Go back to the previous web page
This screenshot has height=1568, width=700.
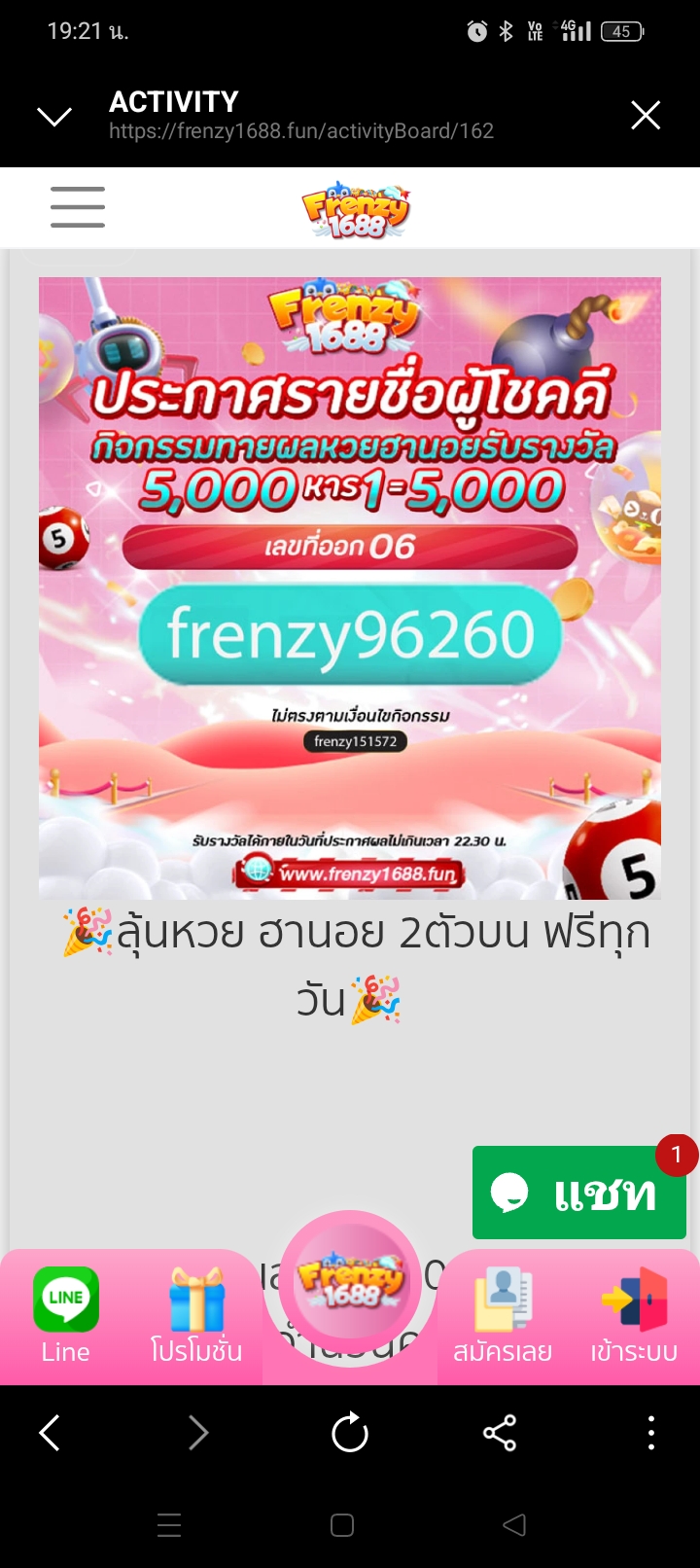pos(50,1433)
